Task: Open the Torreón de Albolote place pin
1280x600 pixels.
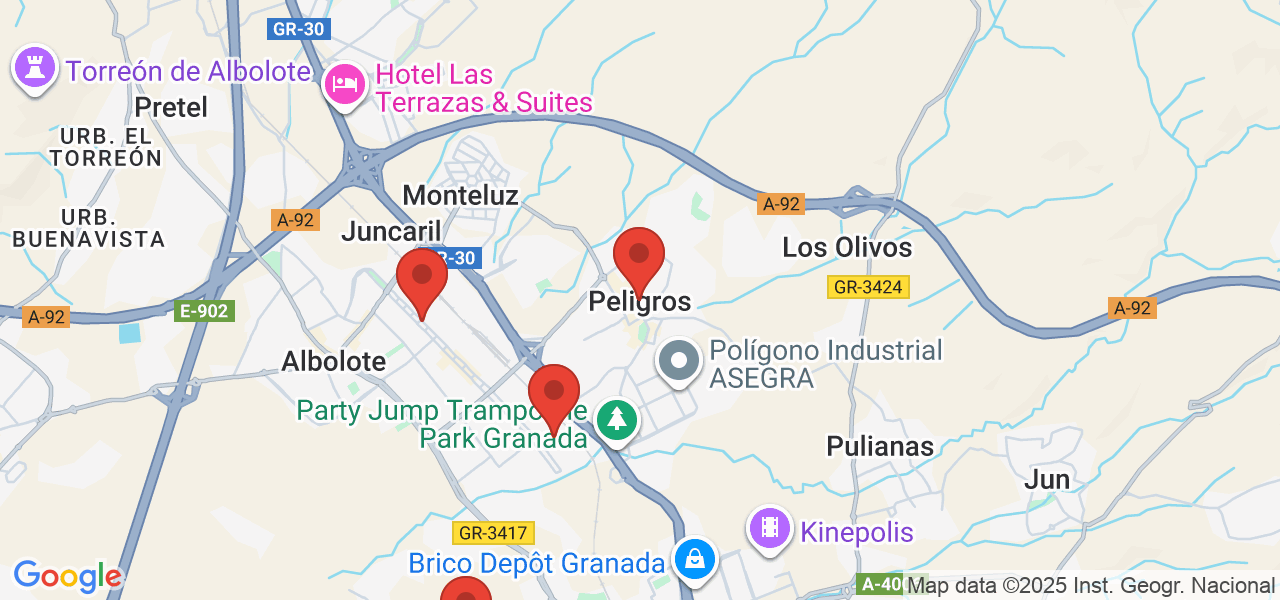Action: click(x=35, y=69)
